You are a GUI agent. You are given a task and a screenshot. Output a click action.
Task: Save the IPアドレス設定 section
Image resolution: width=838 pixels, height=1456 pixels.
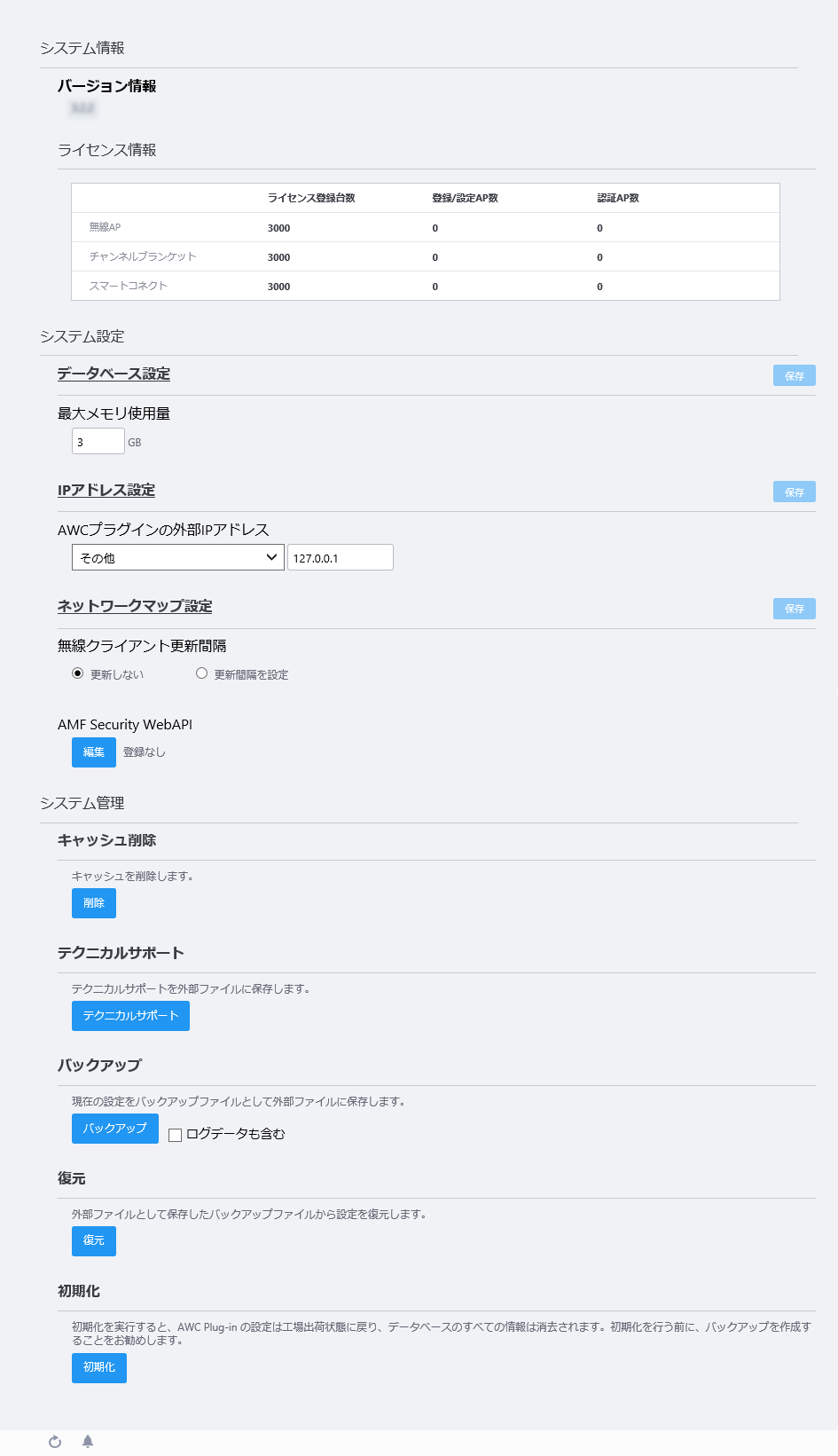click(x=794, y=492)
